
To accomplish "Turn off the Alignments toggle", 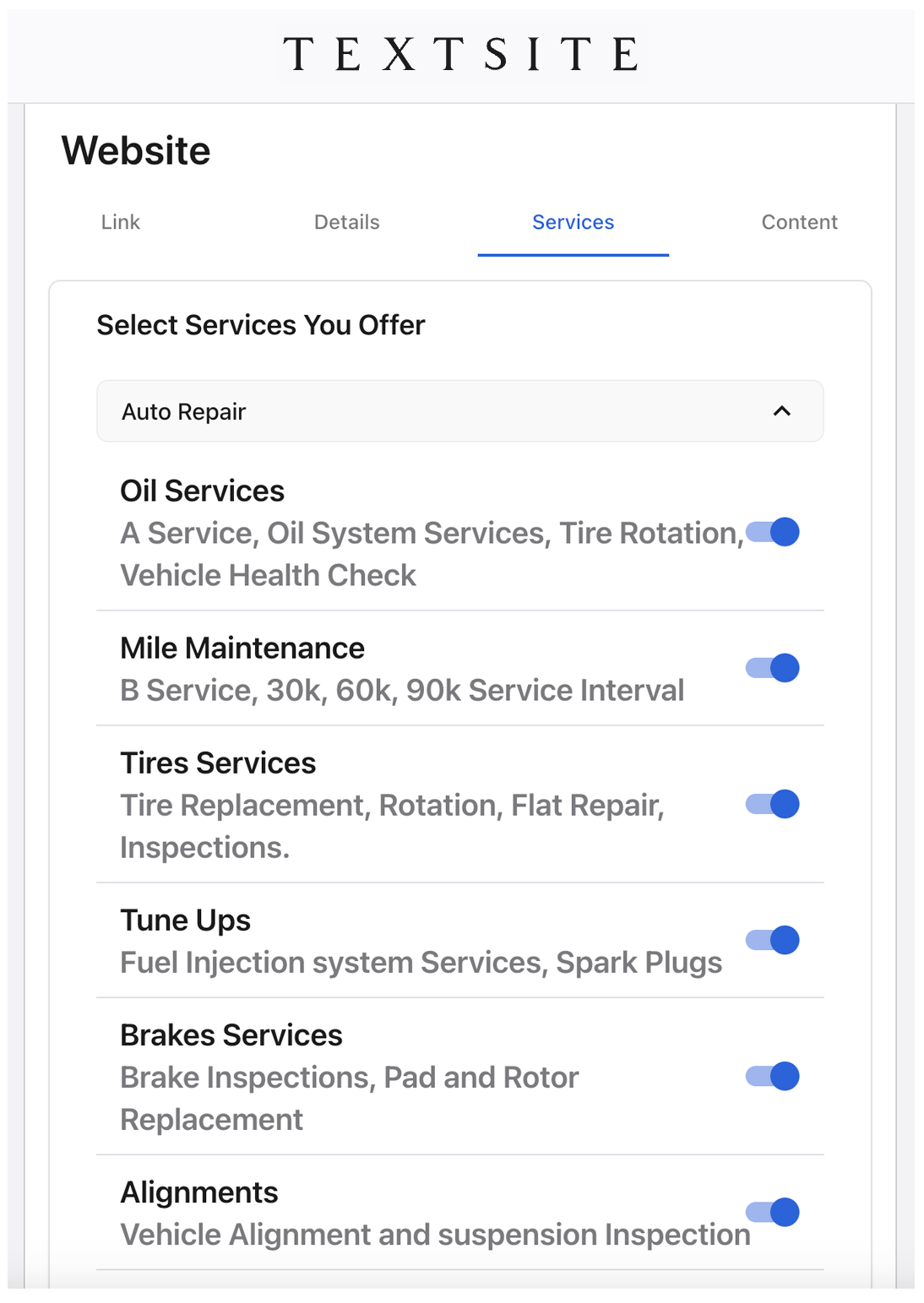I will coord(773,1212).
